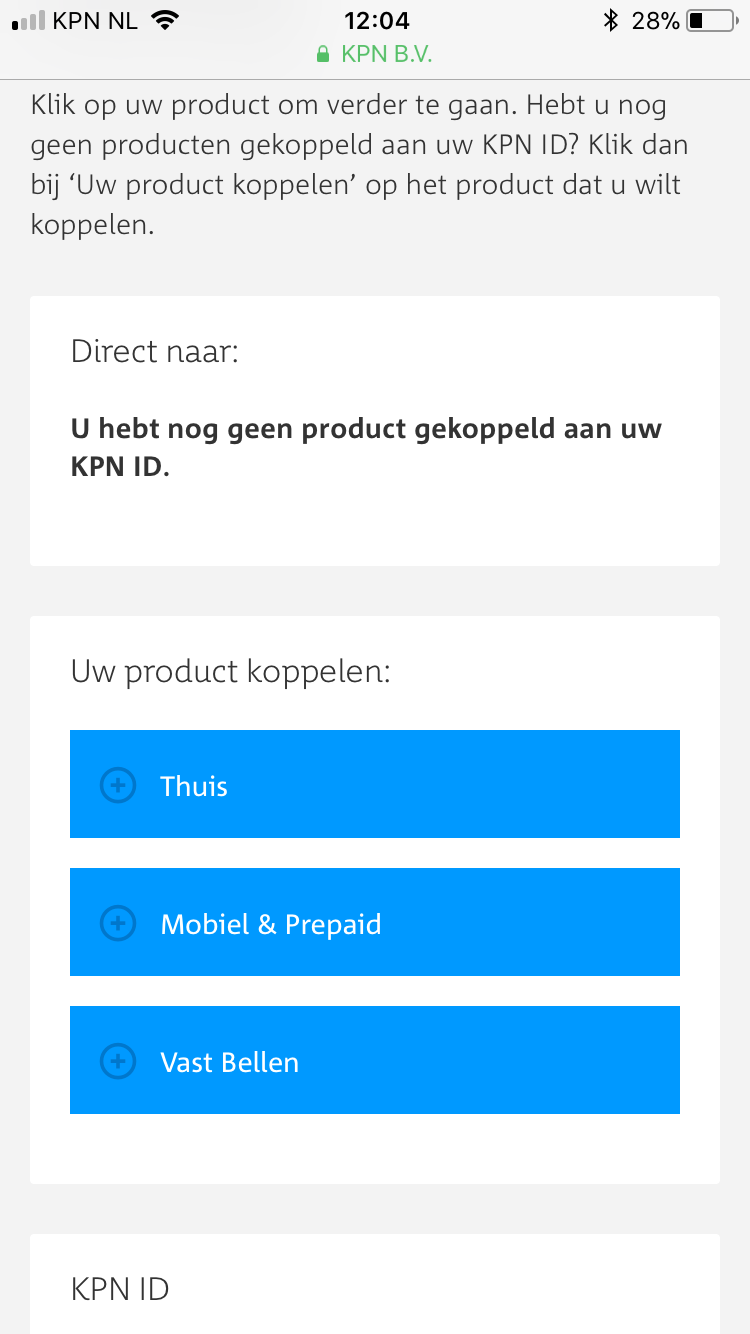Choose the Mobiel & Prepaid option
This screenshot has height=1334, width=750.
click(375, 922)
